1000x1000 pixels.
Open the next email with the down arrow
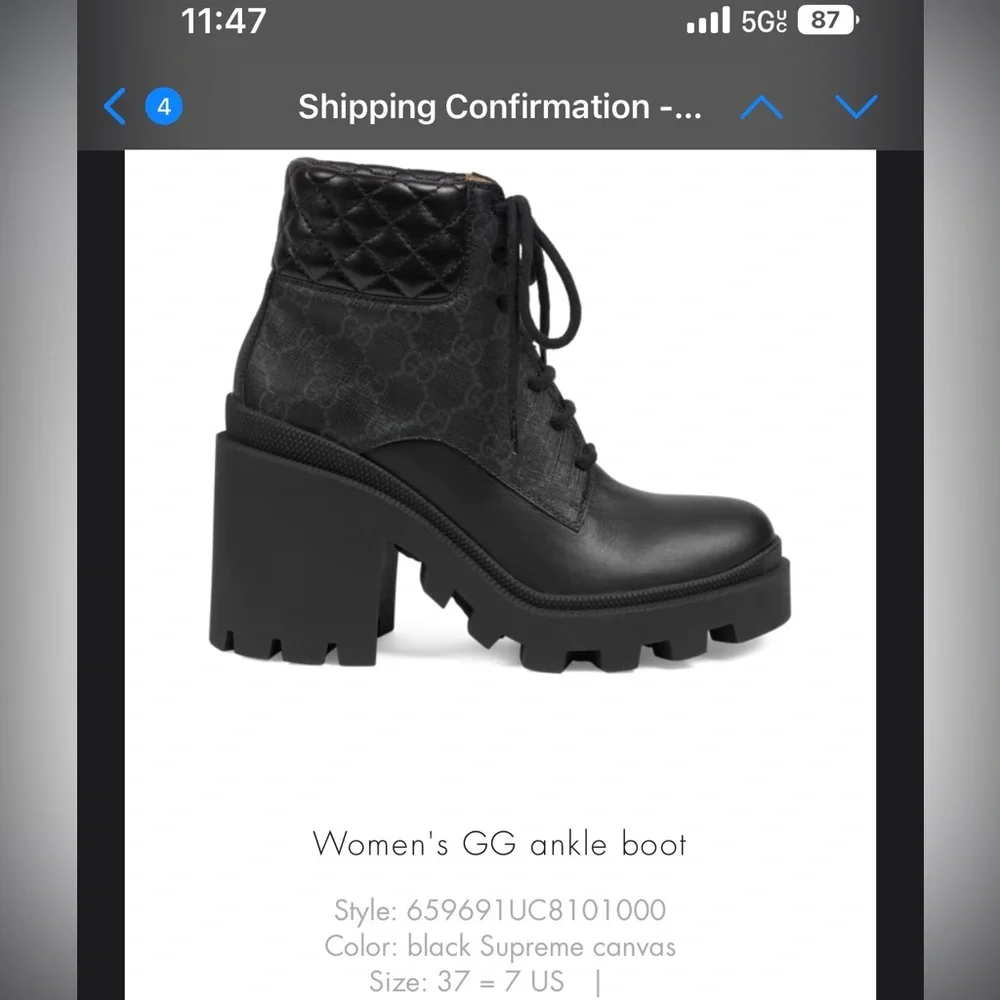tap(856, 107)
